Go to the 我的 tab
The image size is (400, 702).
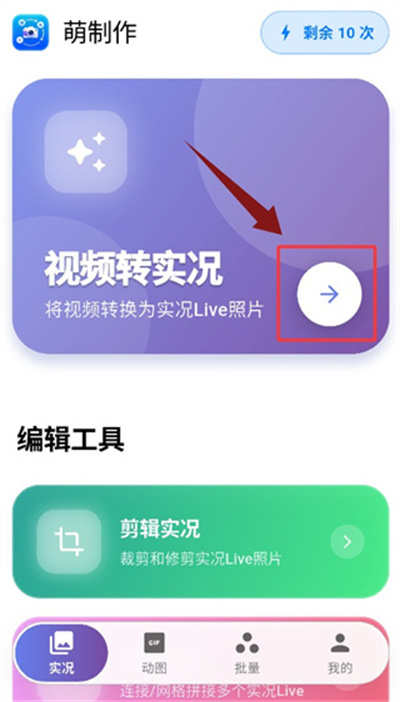pos(340,653)
